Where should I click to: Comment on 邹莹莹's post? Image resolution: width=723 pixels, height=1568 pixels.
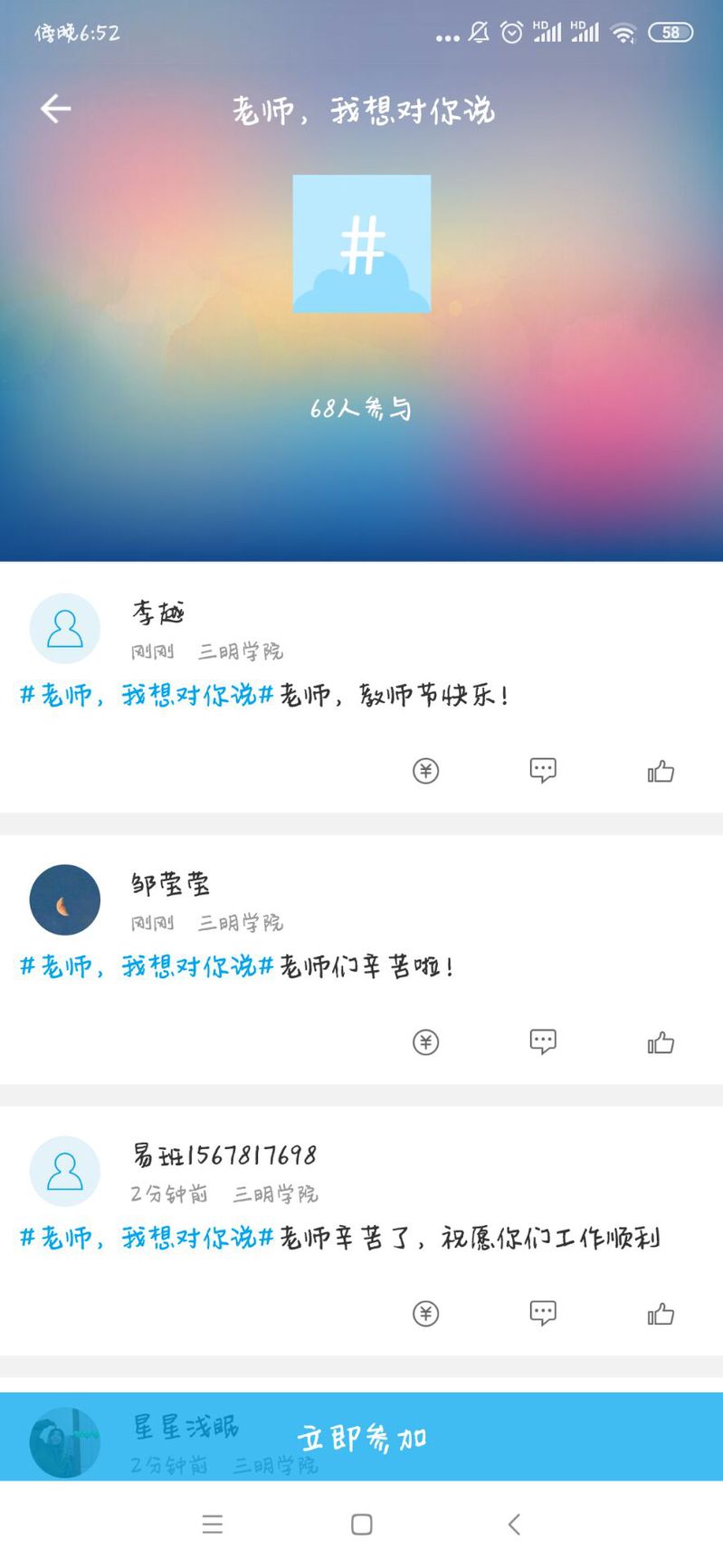tap(543, 1041)
